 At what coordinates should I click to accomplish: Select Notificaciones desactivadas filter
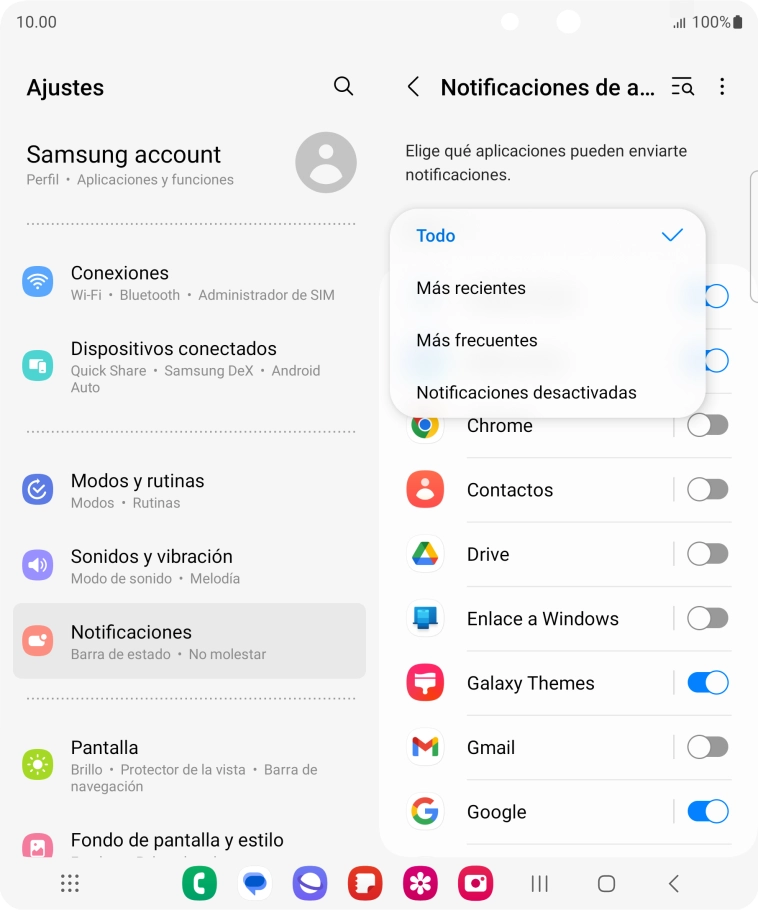pyautogui.click(x=526, y=393)
